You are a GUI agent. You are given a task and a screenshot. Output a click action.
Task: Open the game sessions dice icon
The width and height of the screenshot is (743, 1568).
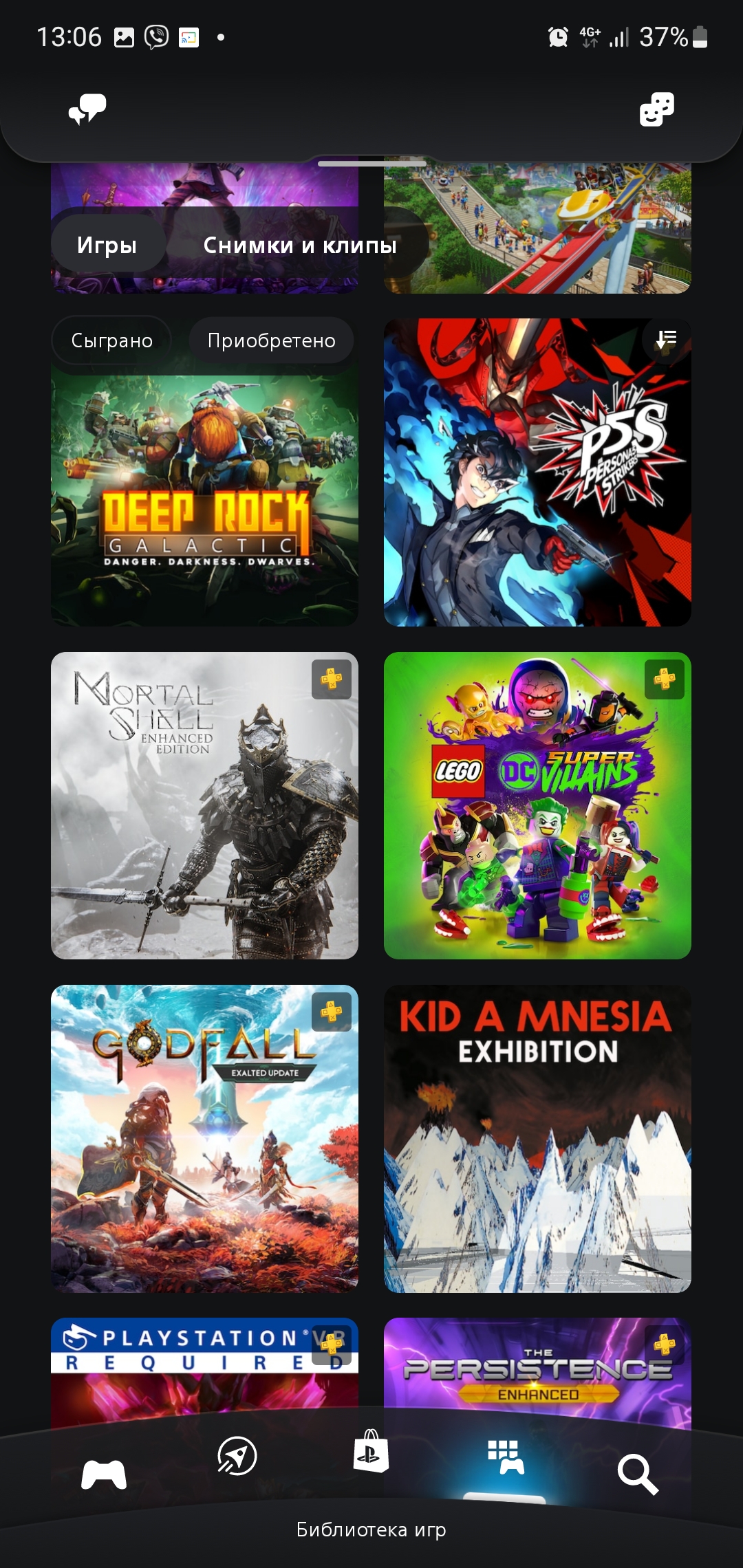[x=657, y=109]
